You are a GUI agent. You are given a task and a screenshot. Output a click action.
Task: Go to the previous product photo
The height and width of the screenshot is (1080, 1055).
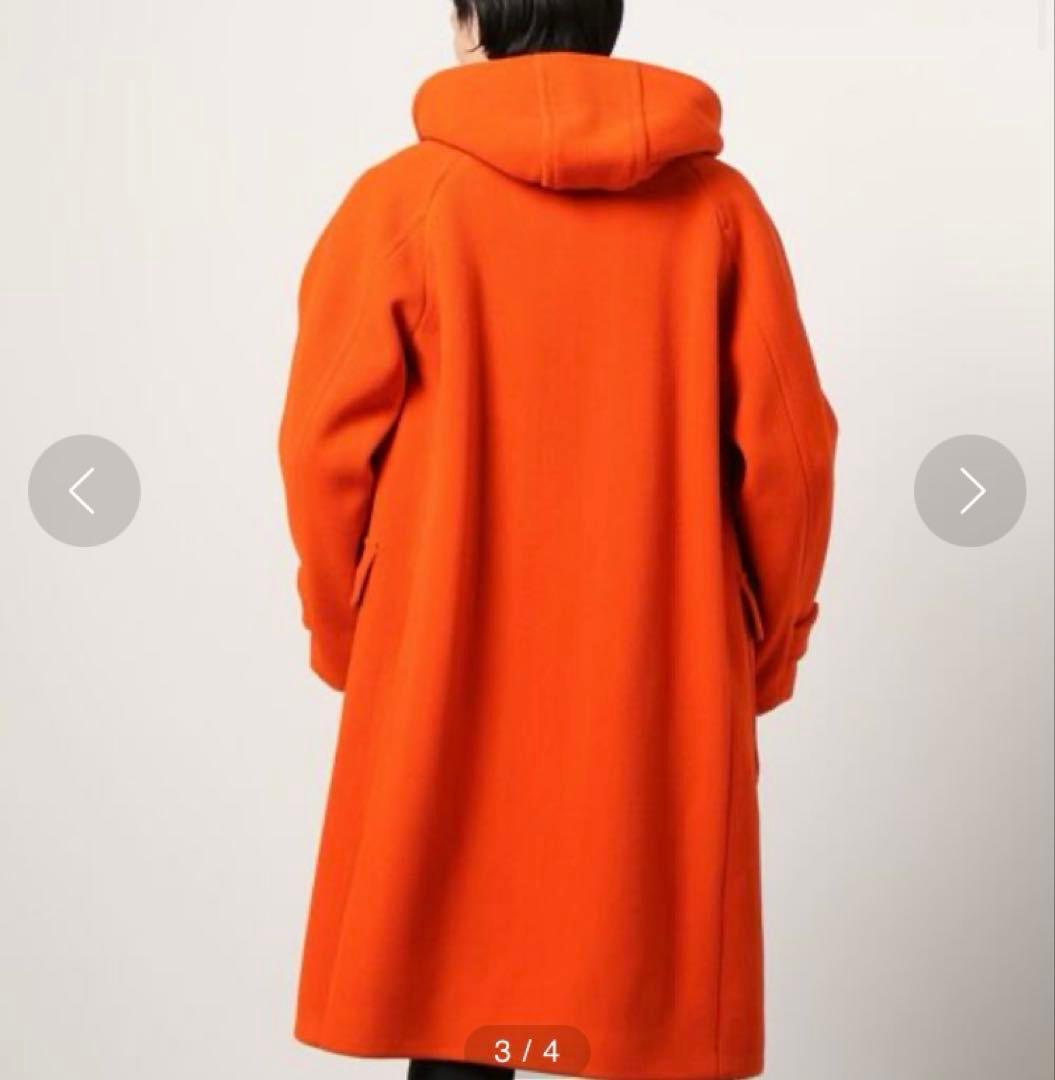point(84,490)
